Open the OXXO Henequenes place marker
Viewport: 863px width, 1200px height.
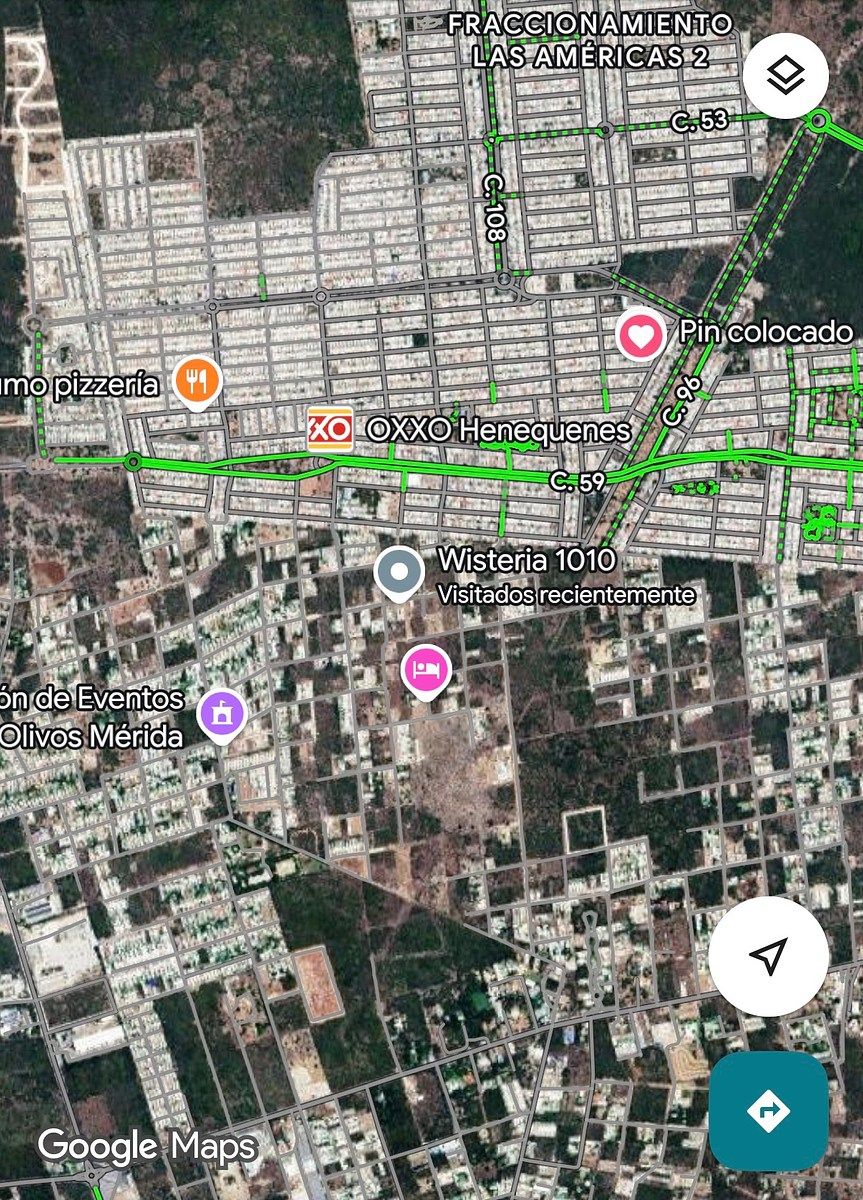tap(330, 430)
